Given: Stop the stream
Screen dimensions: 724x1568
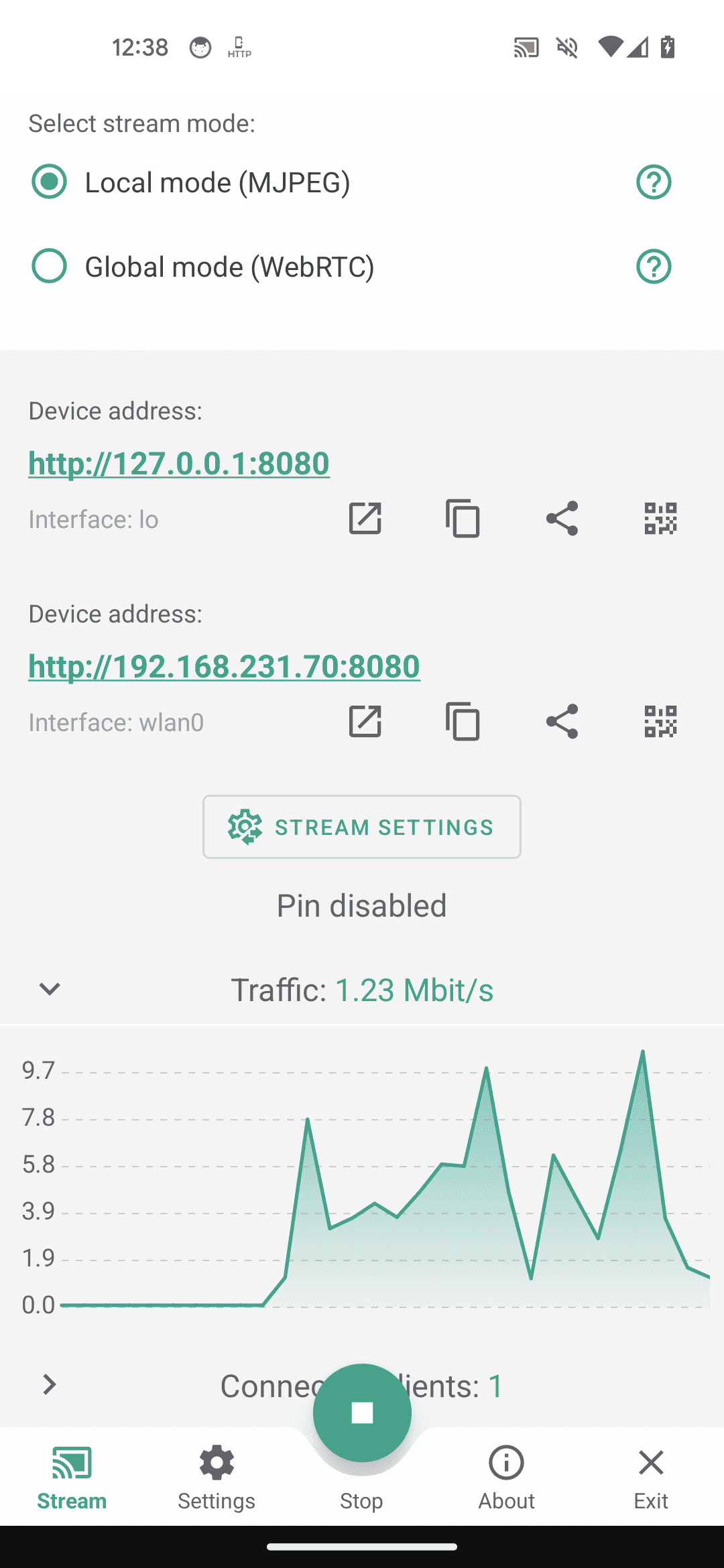Looking at the screenshot, I should click(x=362, y=1413).
